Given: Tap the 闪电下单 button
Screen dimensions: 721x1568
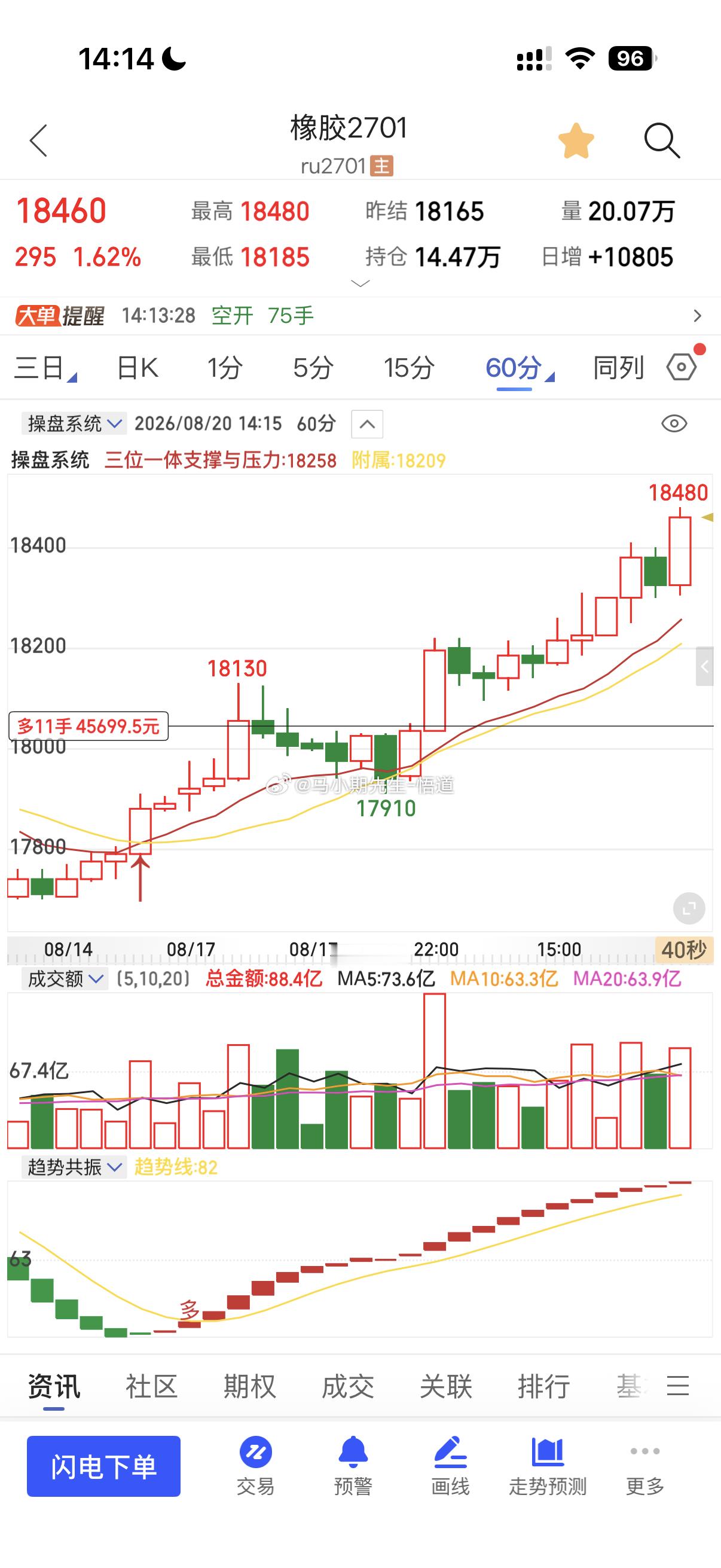Looking at the screenshot, I should coord(103,1466).
